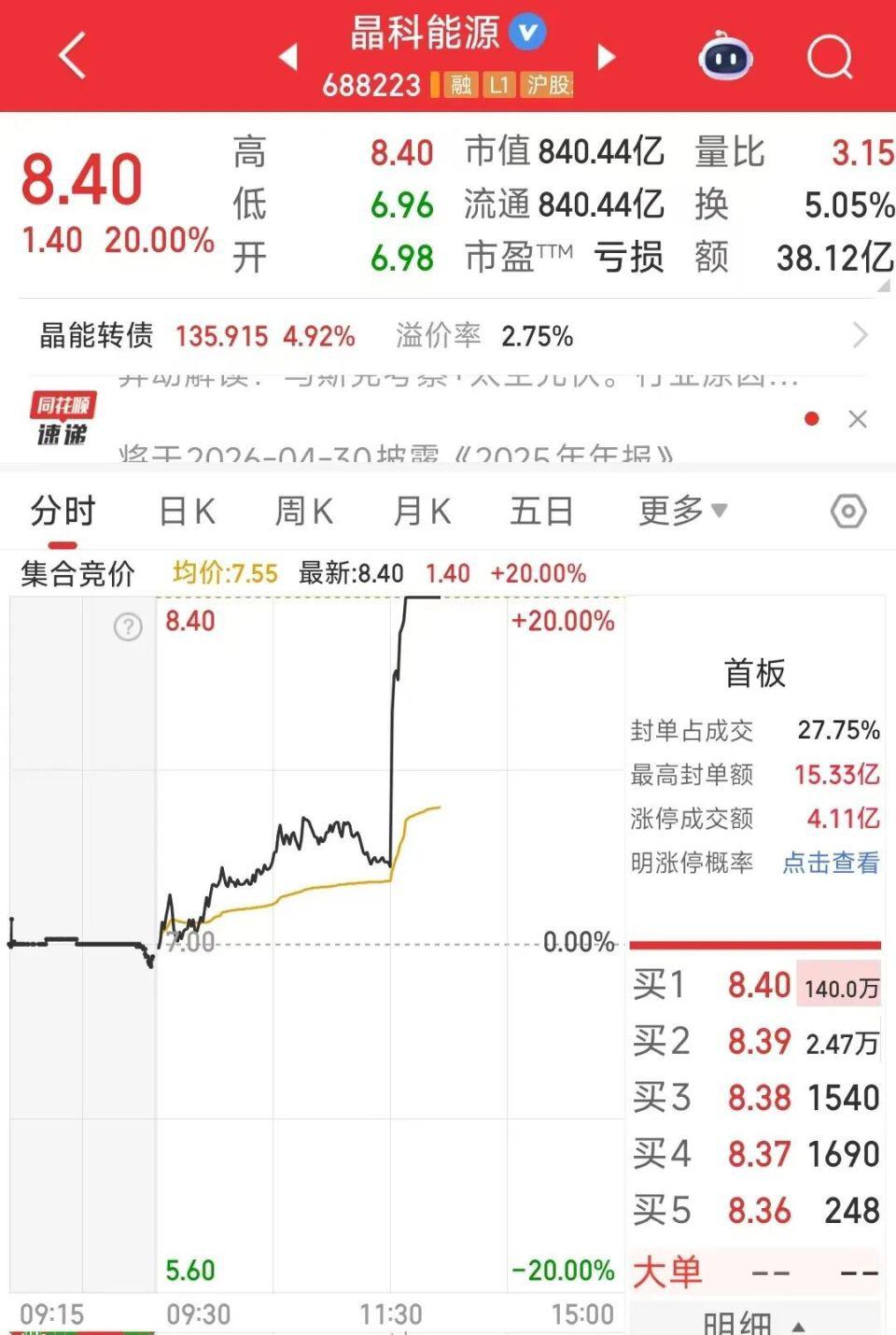Expand the 明细 trade details
896x1335 pixels.
[x=754, y=1322]
